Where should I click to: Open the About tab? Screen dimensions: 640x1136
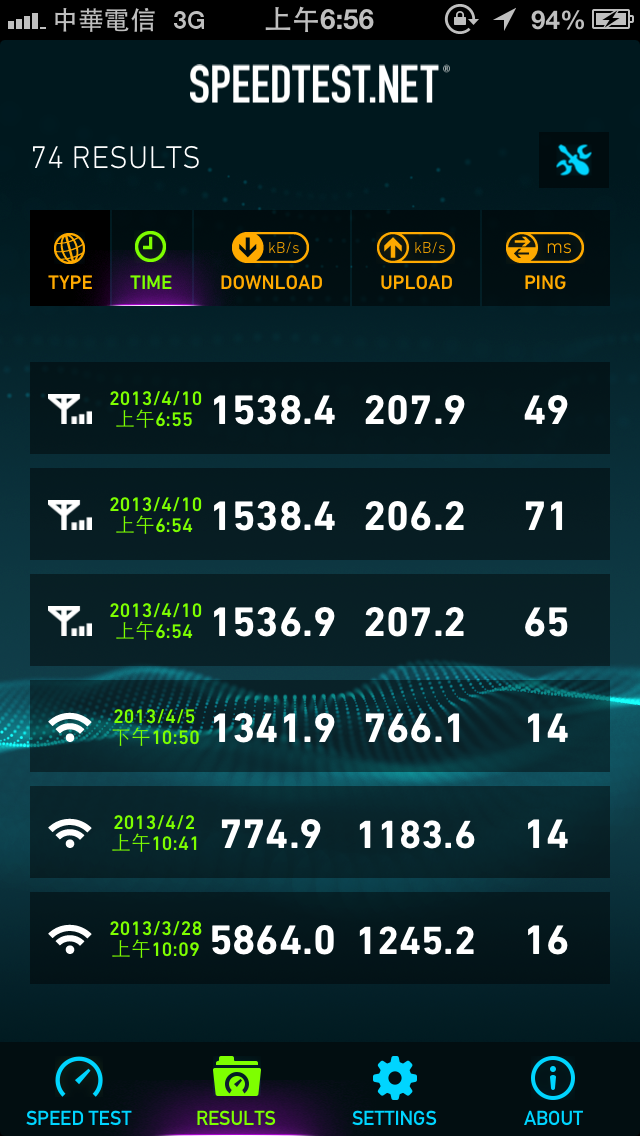click(x=553, y=1091)
